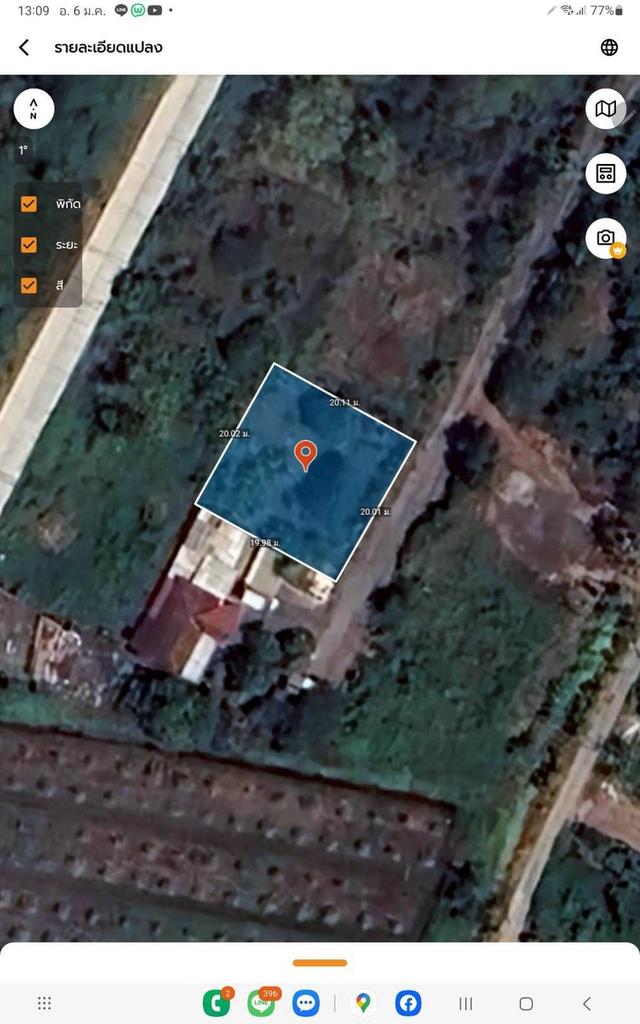Tap the system home button
This screenshot has width=640, height=1024.
[x=526, y=1003]
